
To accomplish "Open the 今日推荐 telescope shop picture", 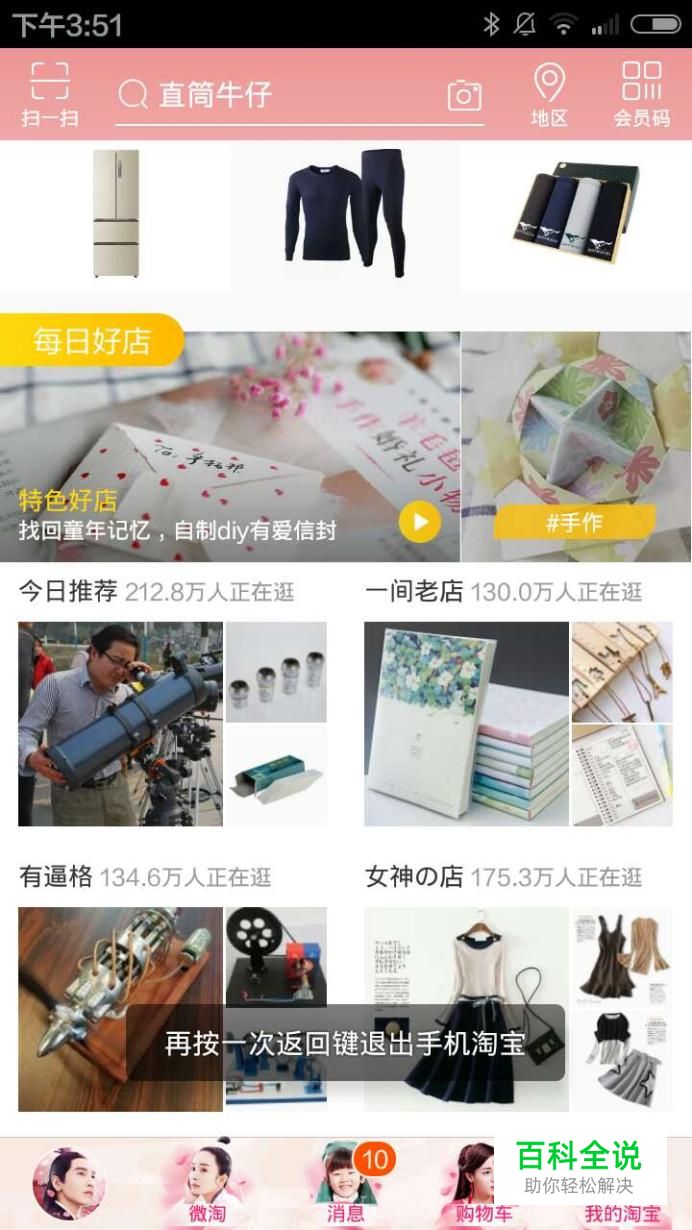I will [x=120, y=724].
